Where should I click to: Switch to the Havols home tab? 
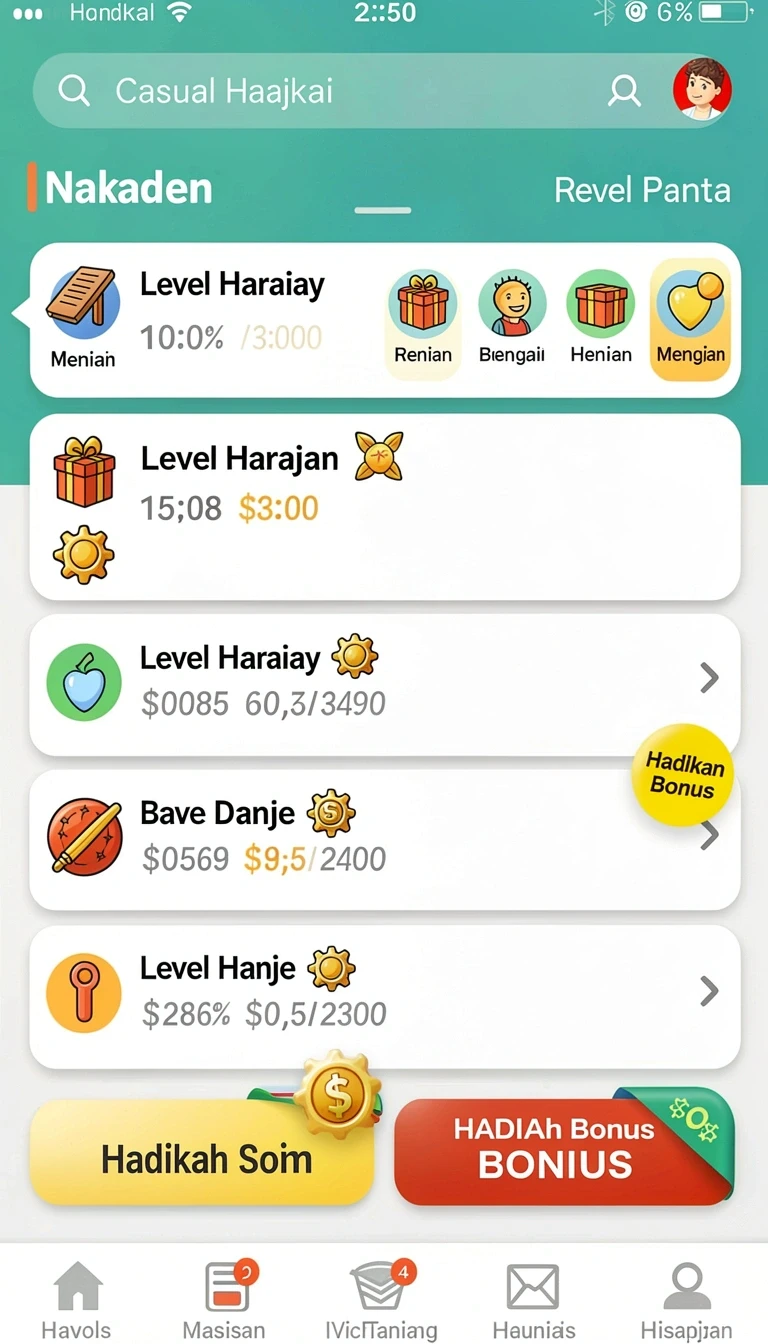point(77,1300)
